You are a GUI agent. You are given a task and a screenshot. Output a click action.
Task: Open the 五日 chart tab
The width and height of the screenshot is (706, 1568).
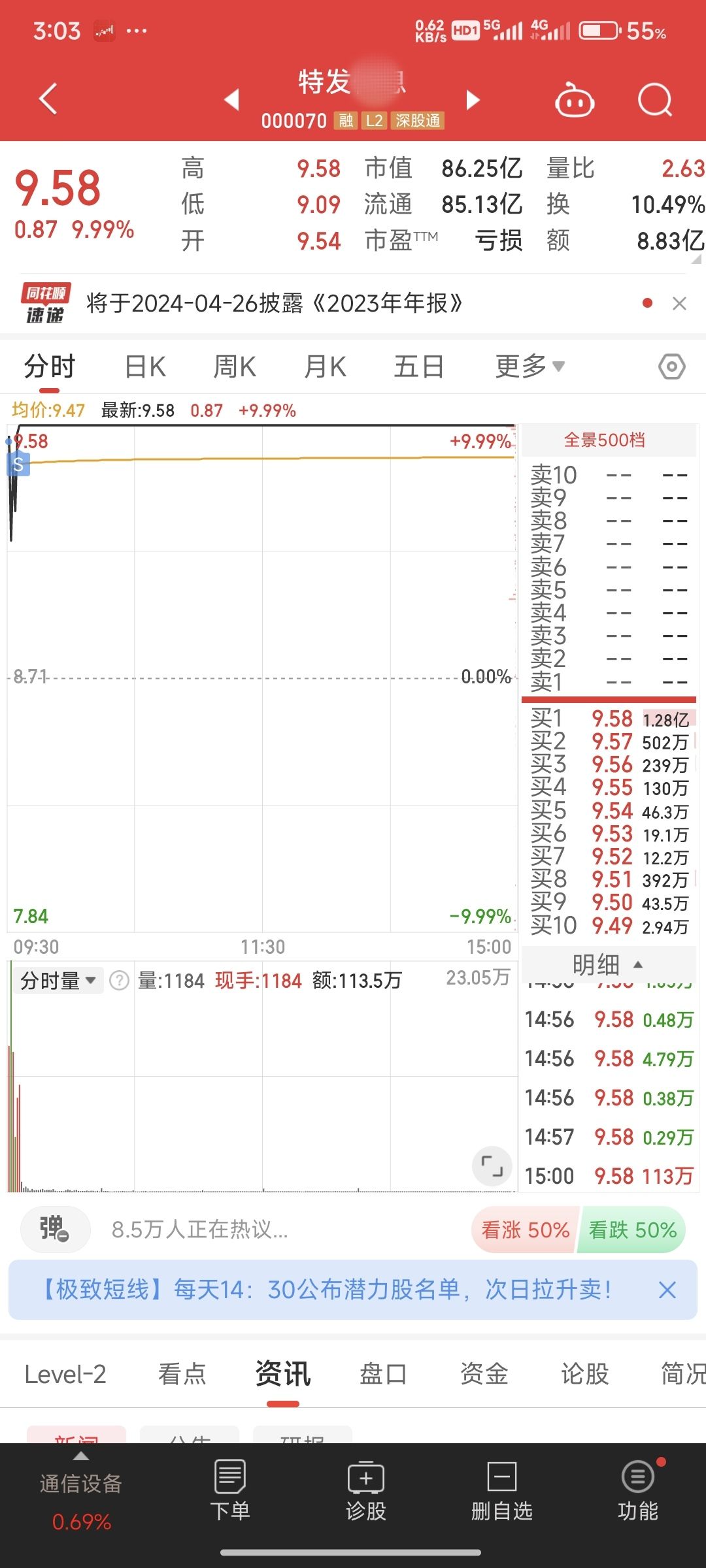419,367
